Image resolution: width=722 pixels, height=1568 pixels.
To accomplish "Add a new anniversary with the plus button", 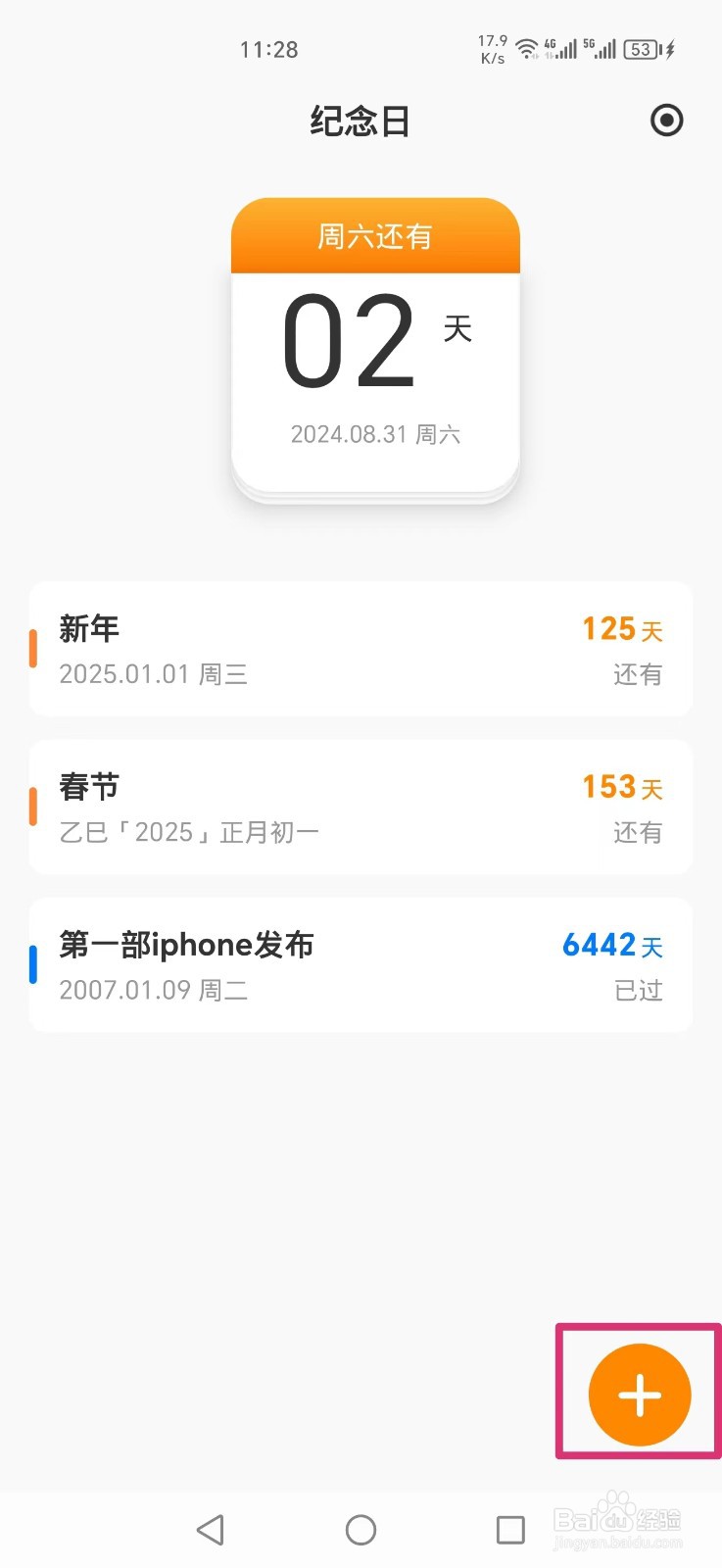I will pyautogui.click(x=640, y=1395).
